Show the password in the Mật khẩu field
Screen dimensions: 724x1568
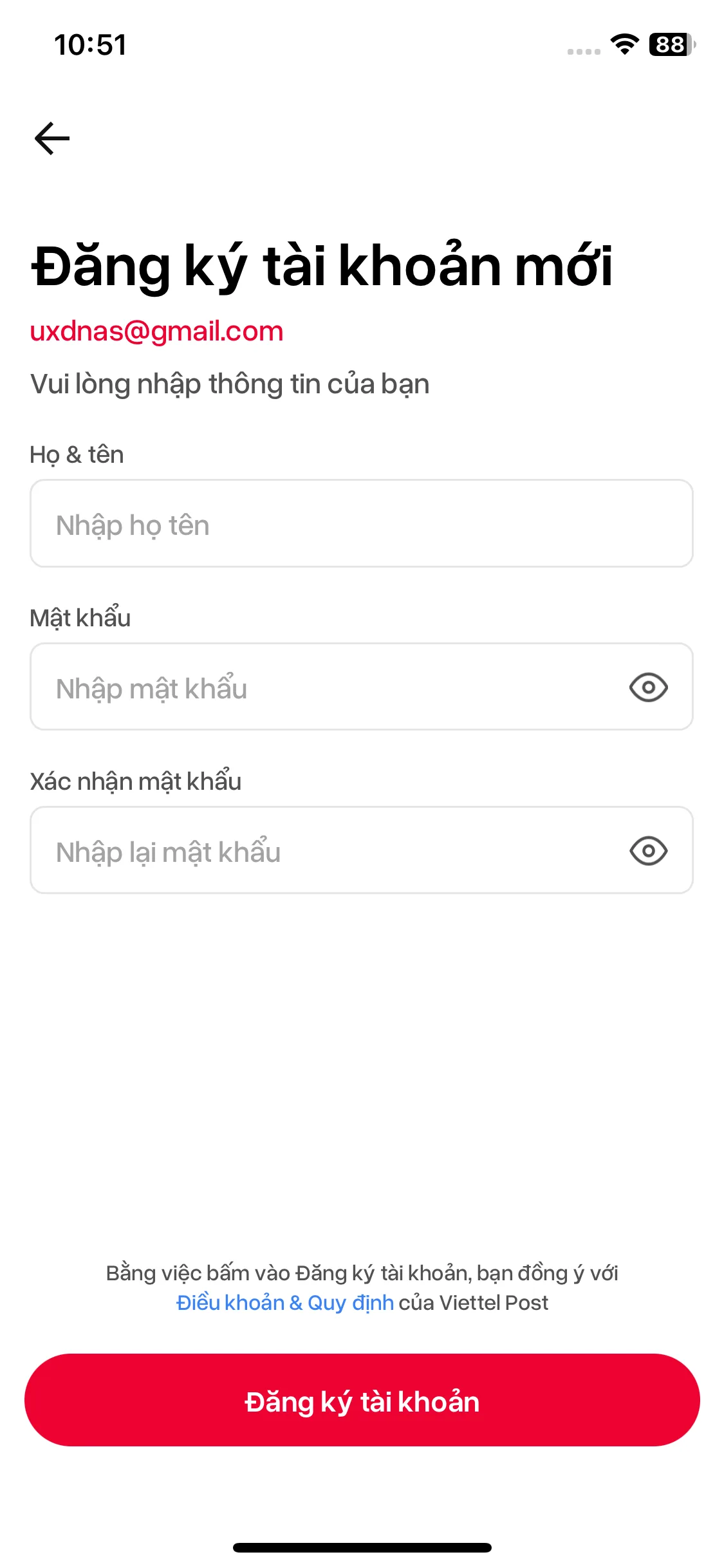648,687
